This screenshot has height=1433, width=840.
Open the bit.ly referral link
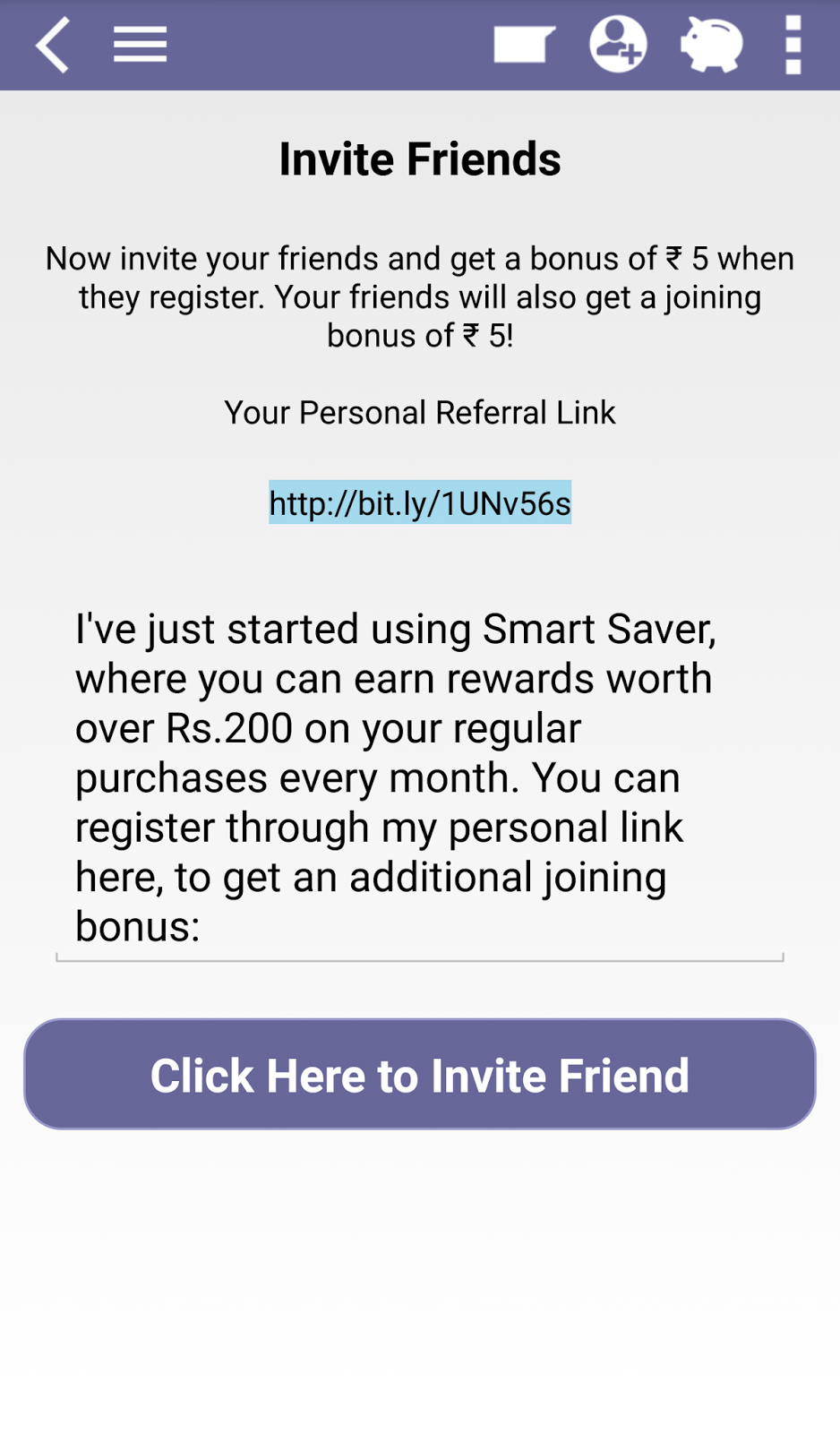[x=420, y=502]
